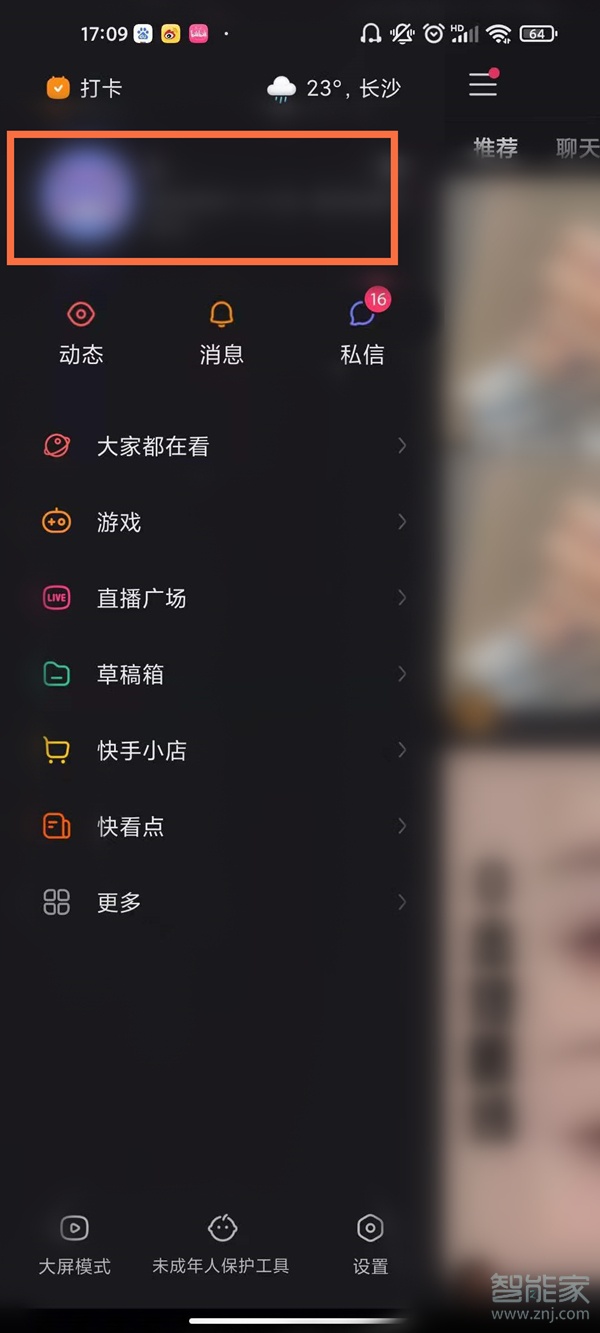Open 未成年人保护工具
The image size is (600, 1333).
pyautogui.click(x=221, y=1244)
